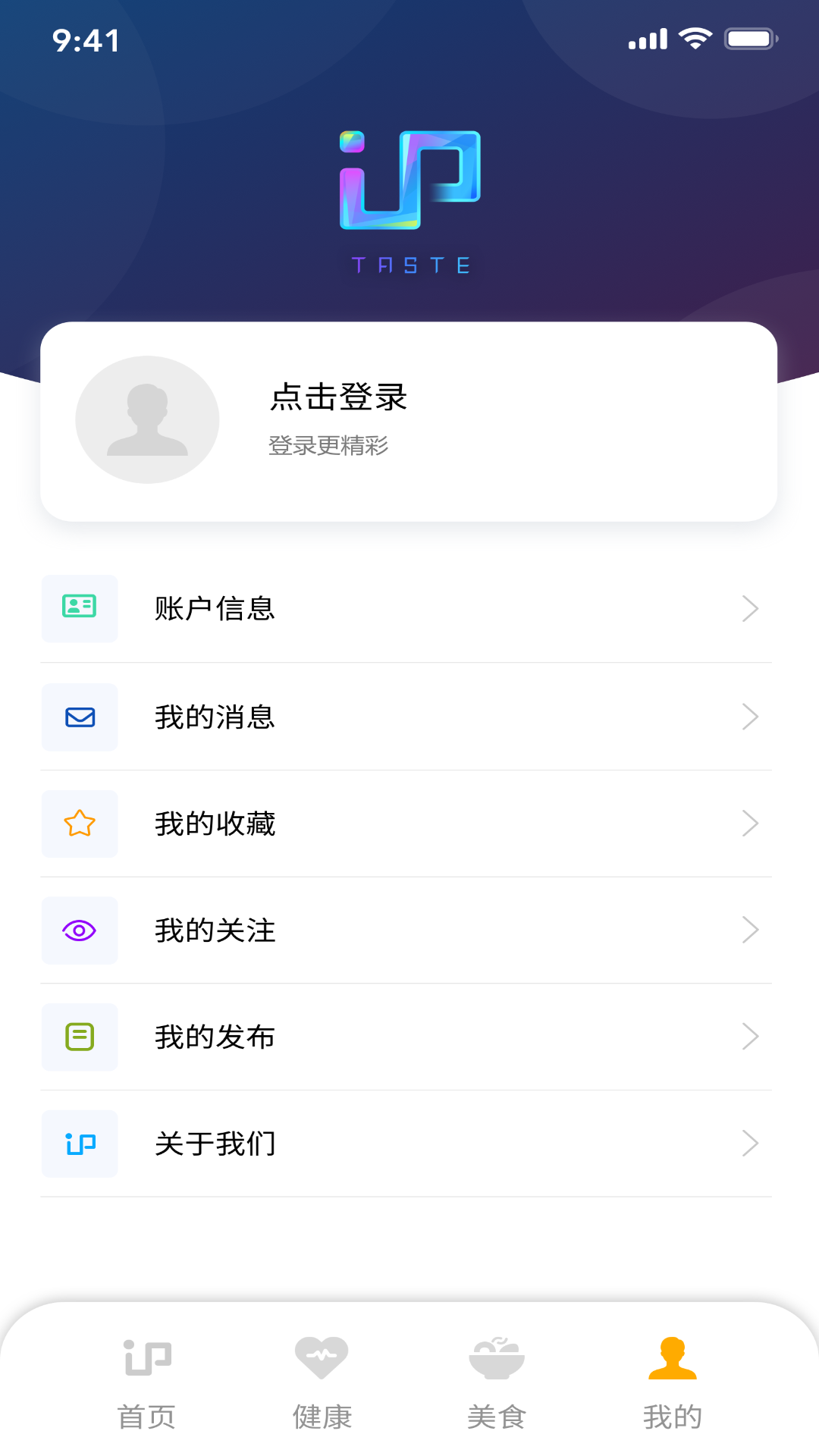Select the eye icon beside 我的关注
Screen dimensions: 819x1456
tap(80, 930)
